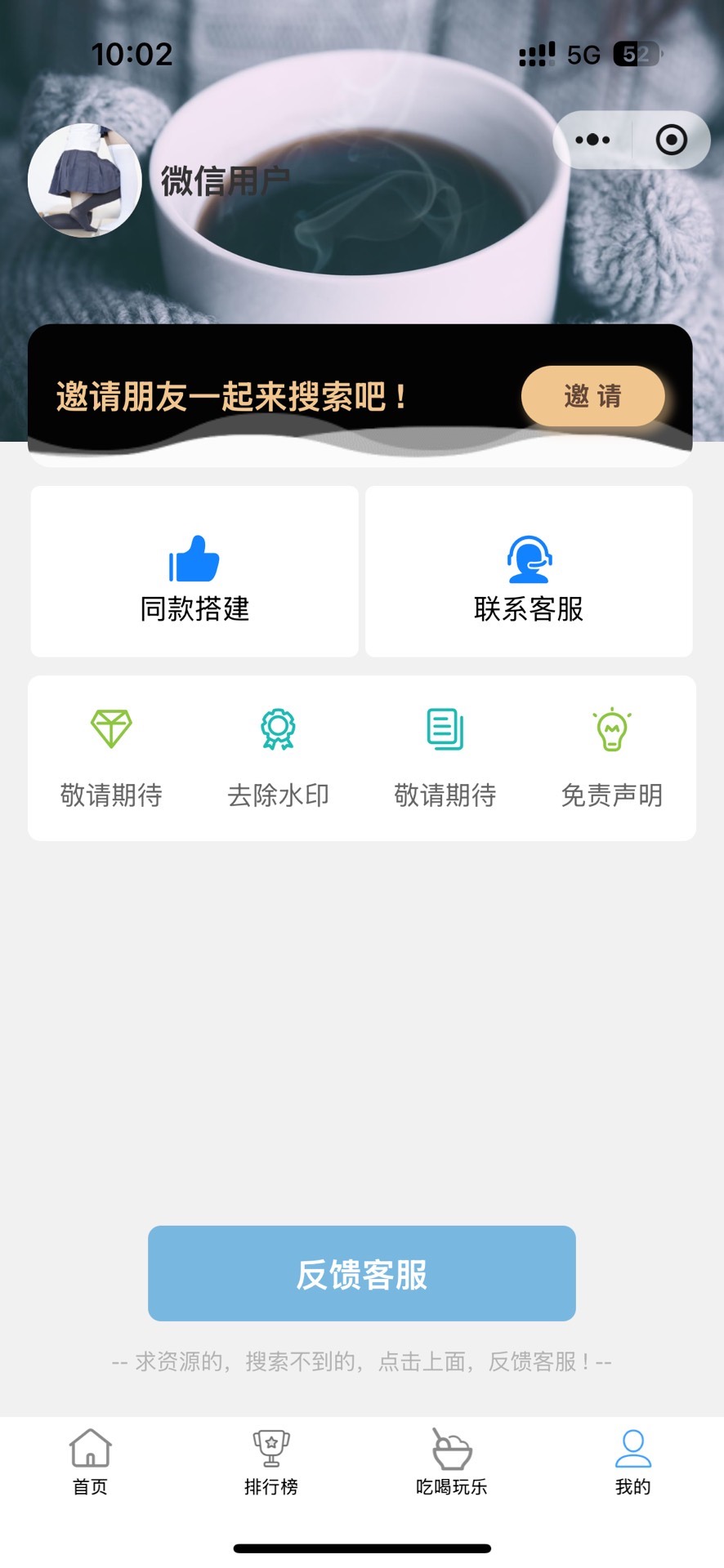Open the 免责声明 disclaimer
724x1568 pixels.
click(x=612, y=759)
